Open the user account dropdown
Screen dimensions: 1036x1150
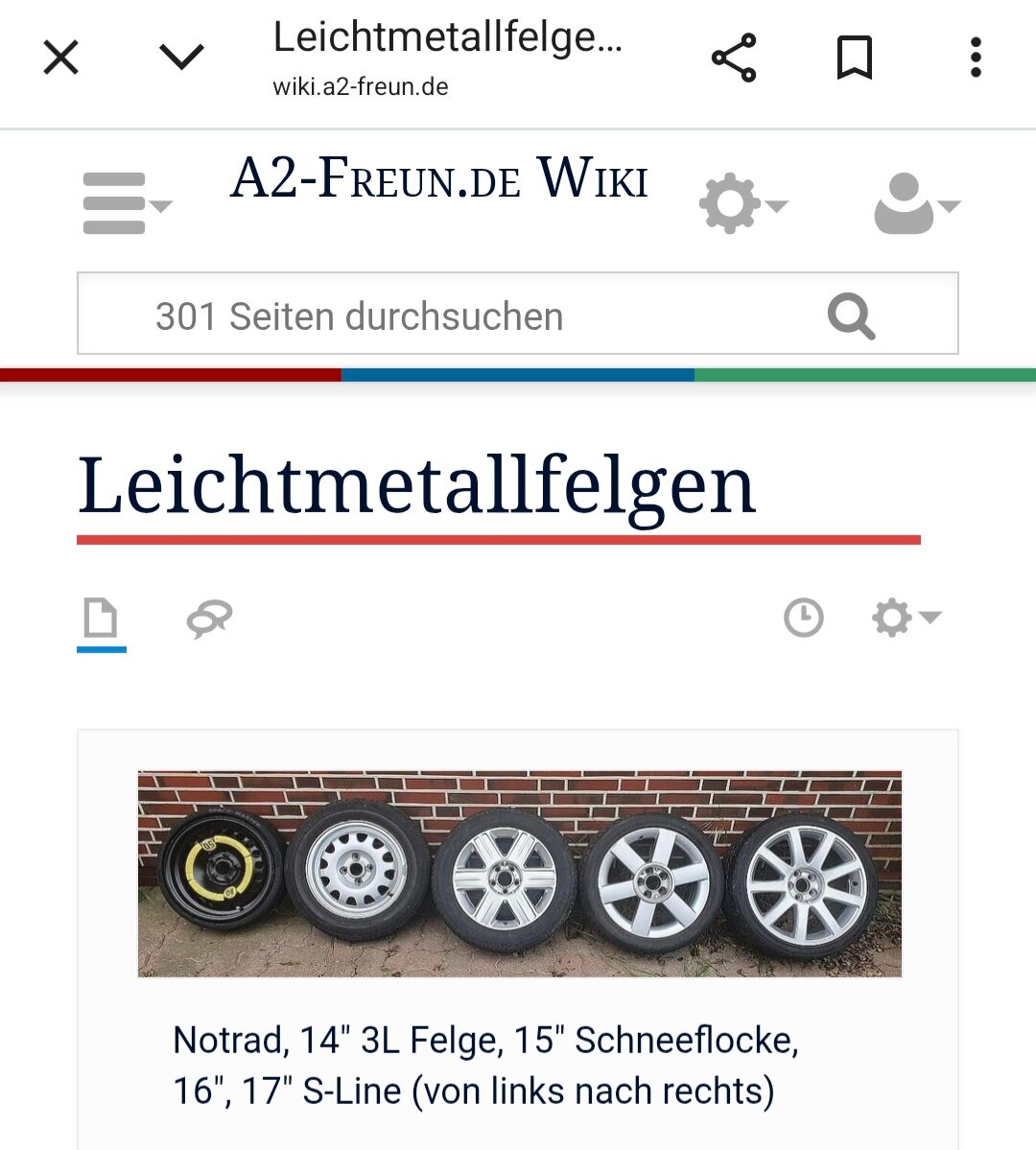(915, 203)
